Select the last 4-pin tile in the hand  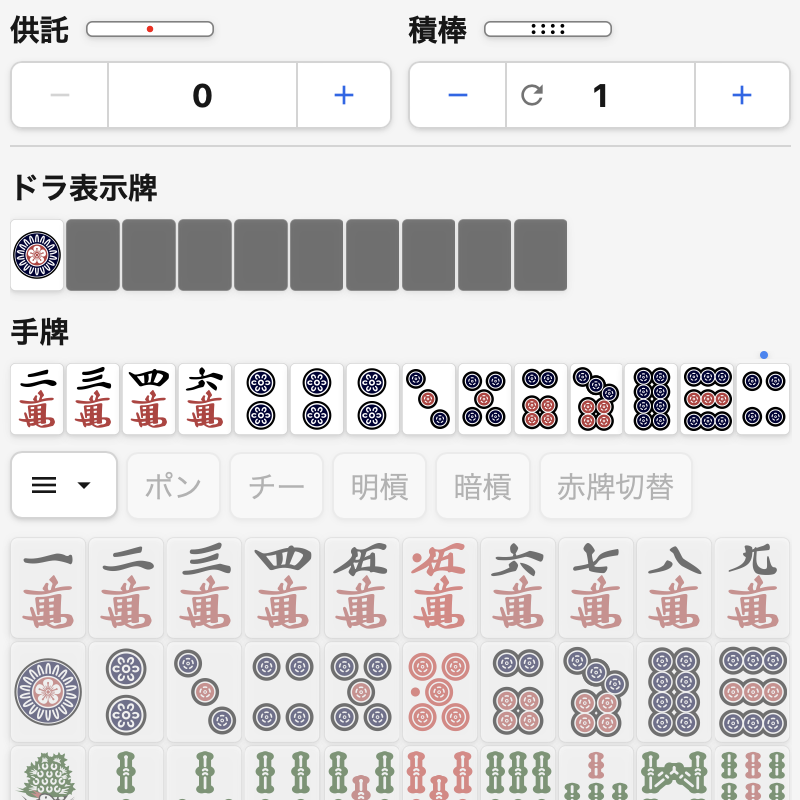pos(763,399)
